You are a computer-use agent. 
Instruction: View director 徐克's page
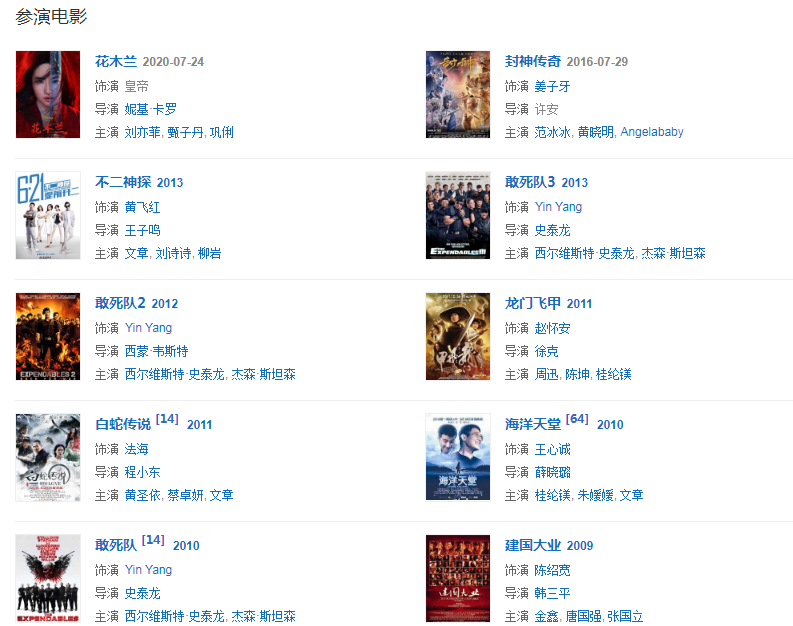tap(546, 351)
